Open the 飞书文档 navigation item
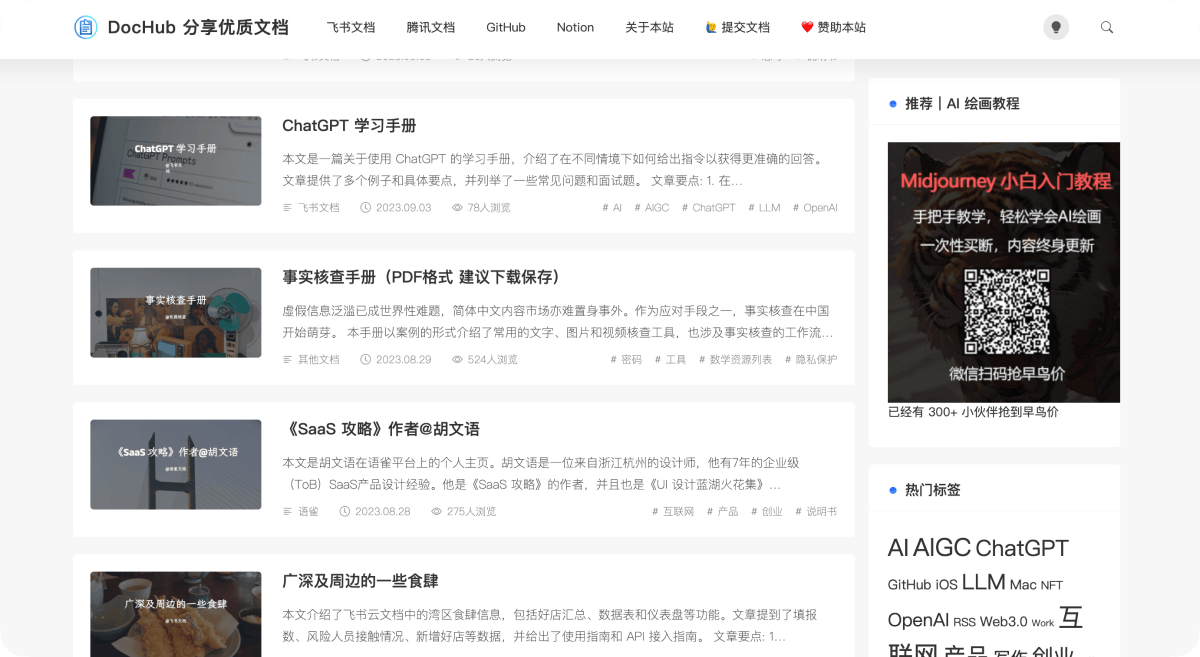Viewport: 1200px width, 657px height. [x=351, y=27]
